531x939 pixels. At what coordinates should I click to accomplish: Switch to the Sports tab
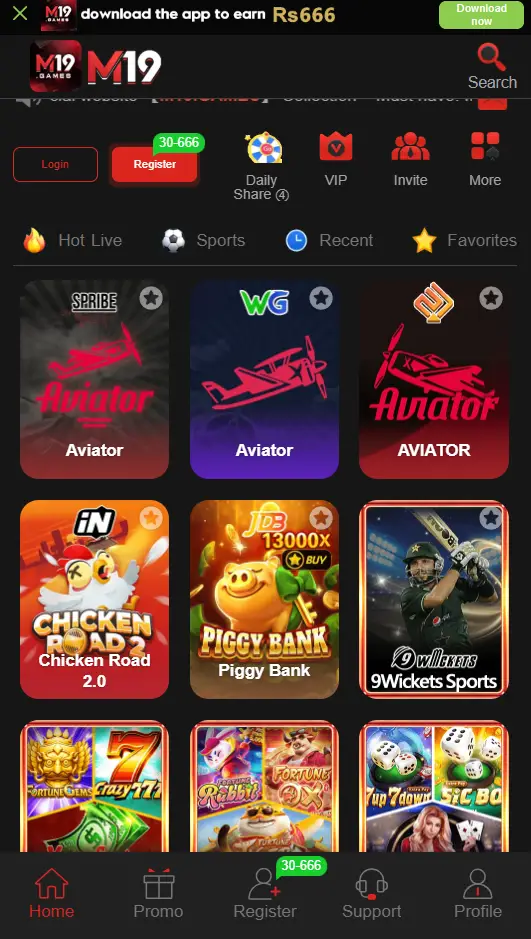coord(204,241)
